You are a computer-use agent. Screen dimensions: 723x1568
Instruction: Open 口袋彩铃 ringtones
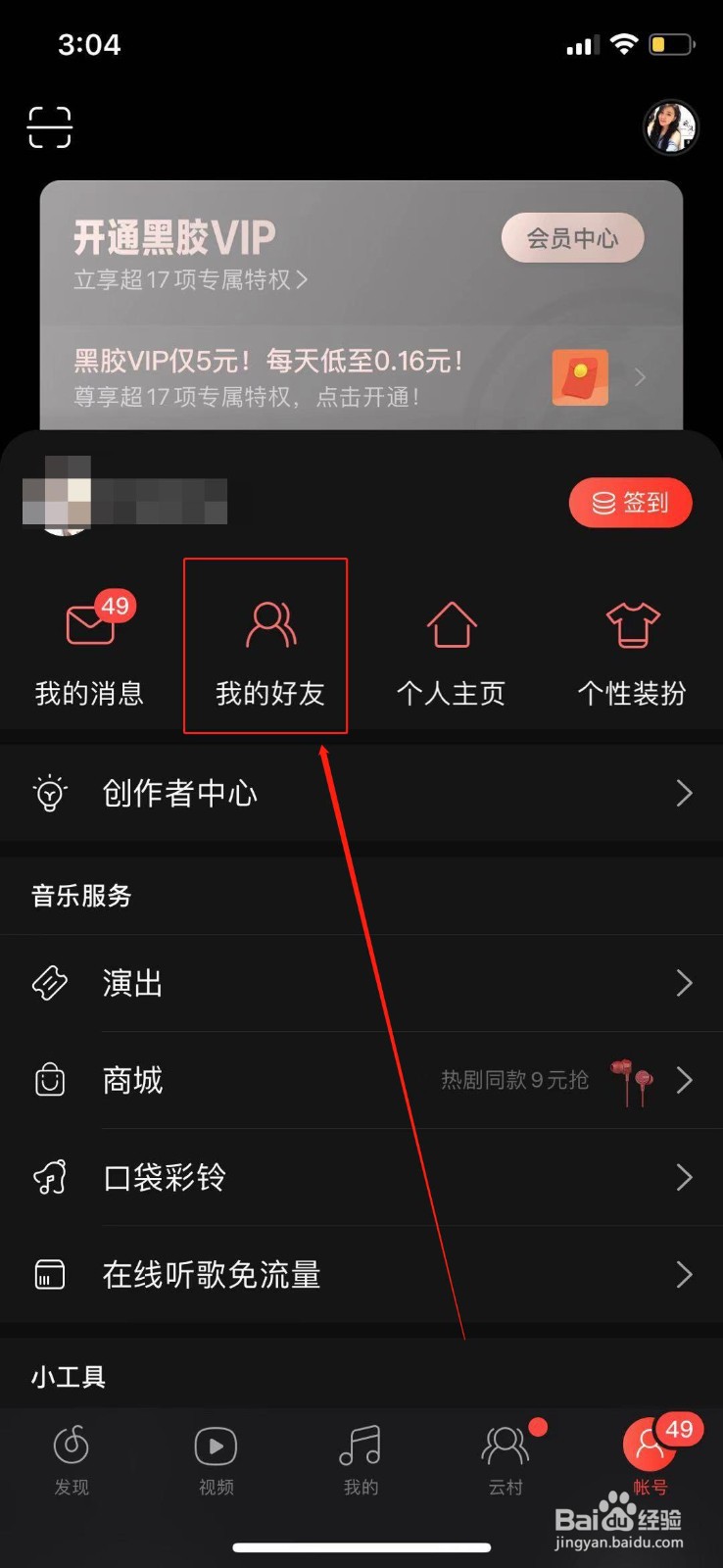tap(163, 1178)
